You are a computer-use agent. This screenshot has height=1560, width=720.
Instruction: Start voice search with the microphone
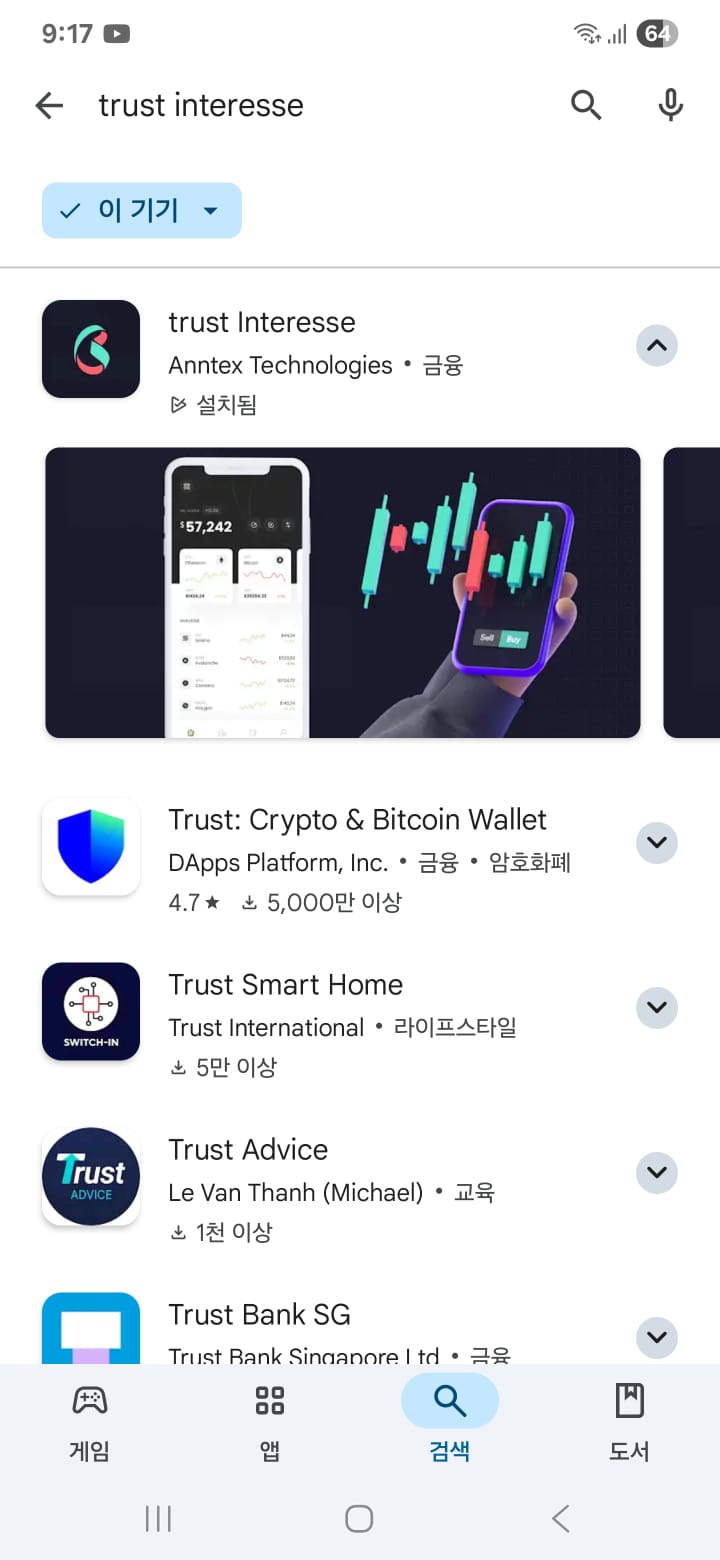(x=671, y=104)
